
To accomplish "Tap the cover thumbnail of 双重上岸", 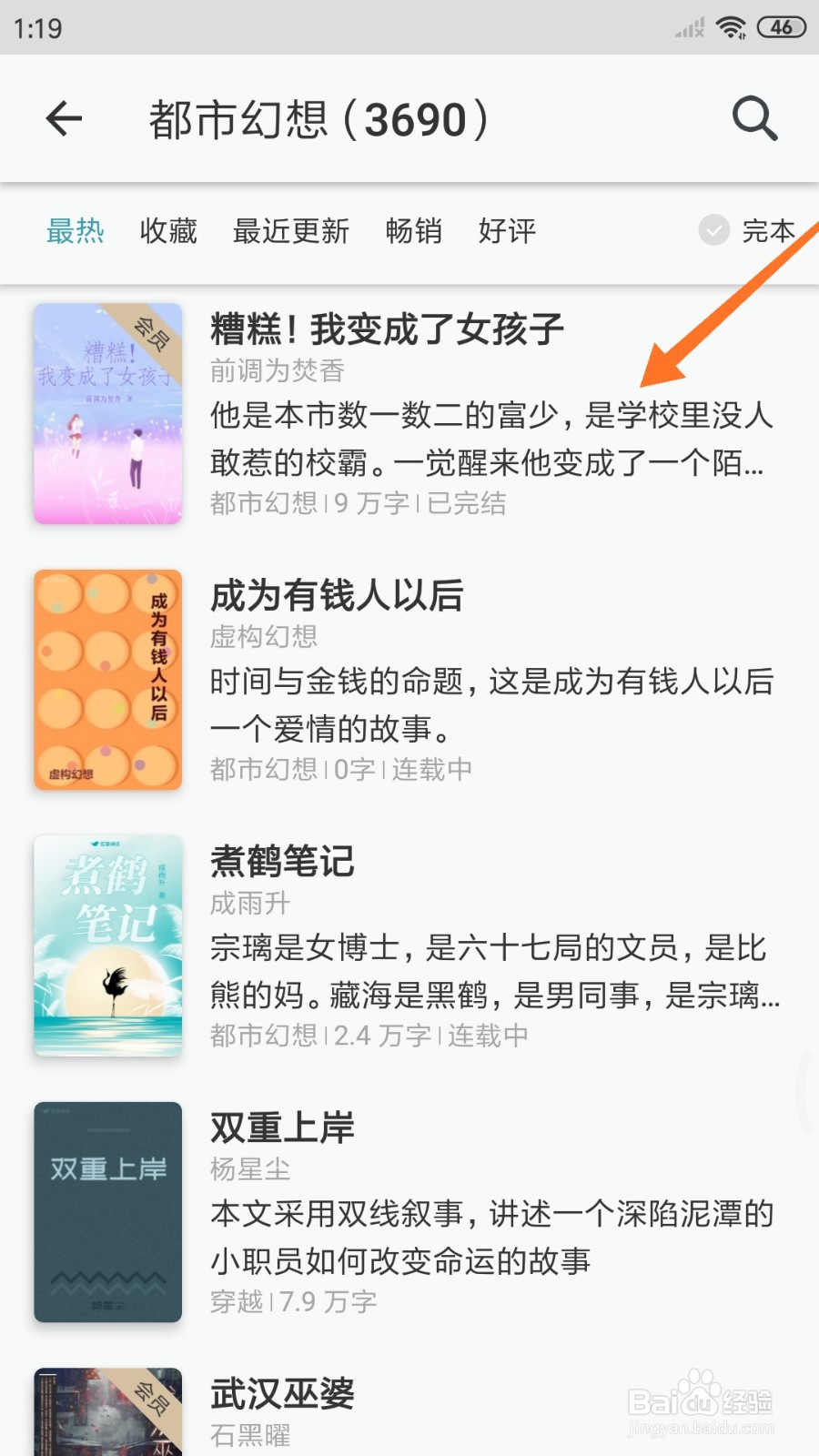I will click(x=106, y=1212).
